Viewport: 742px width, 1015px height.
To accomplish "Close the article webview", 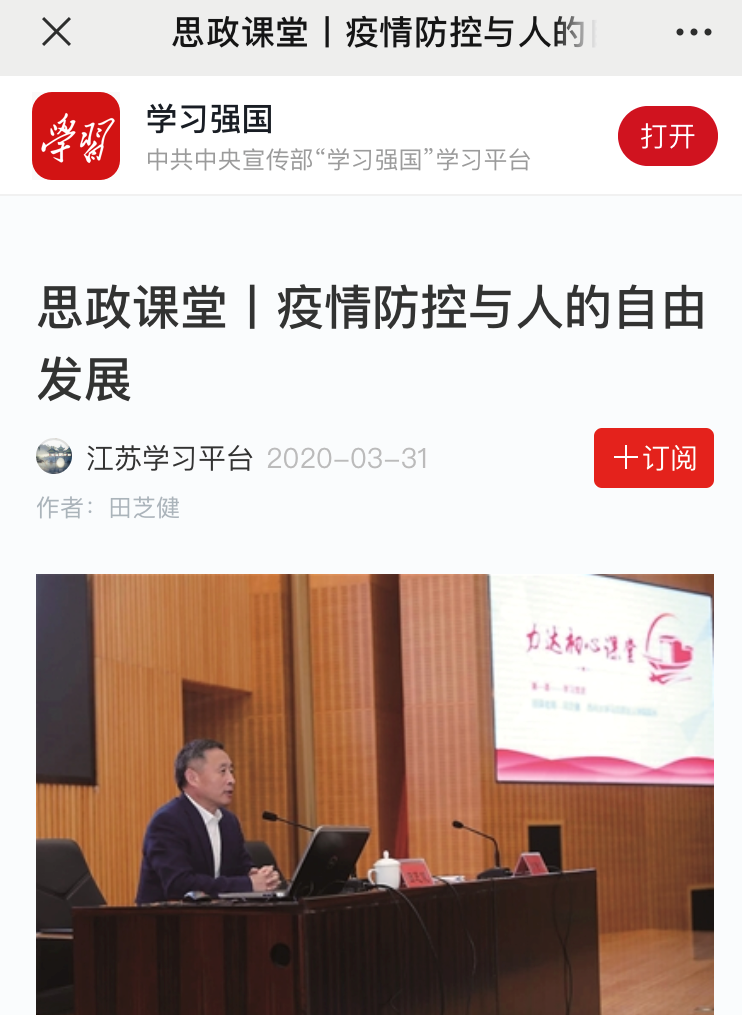I will pyautogui.click(x=56, y=33).
